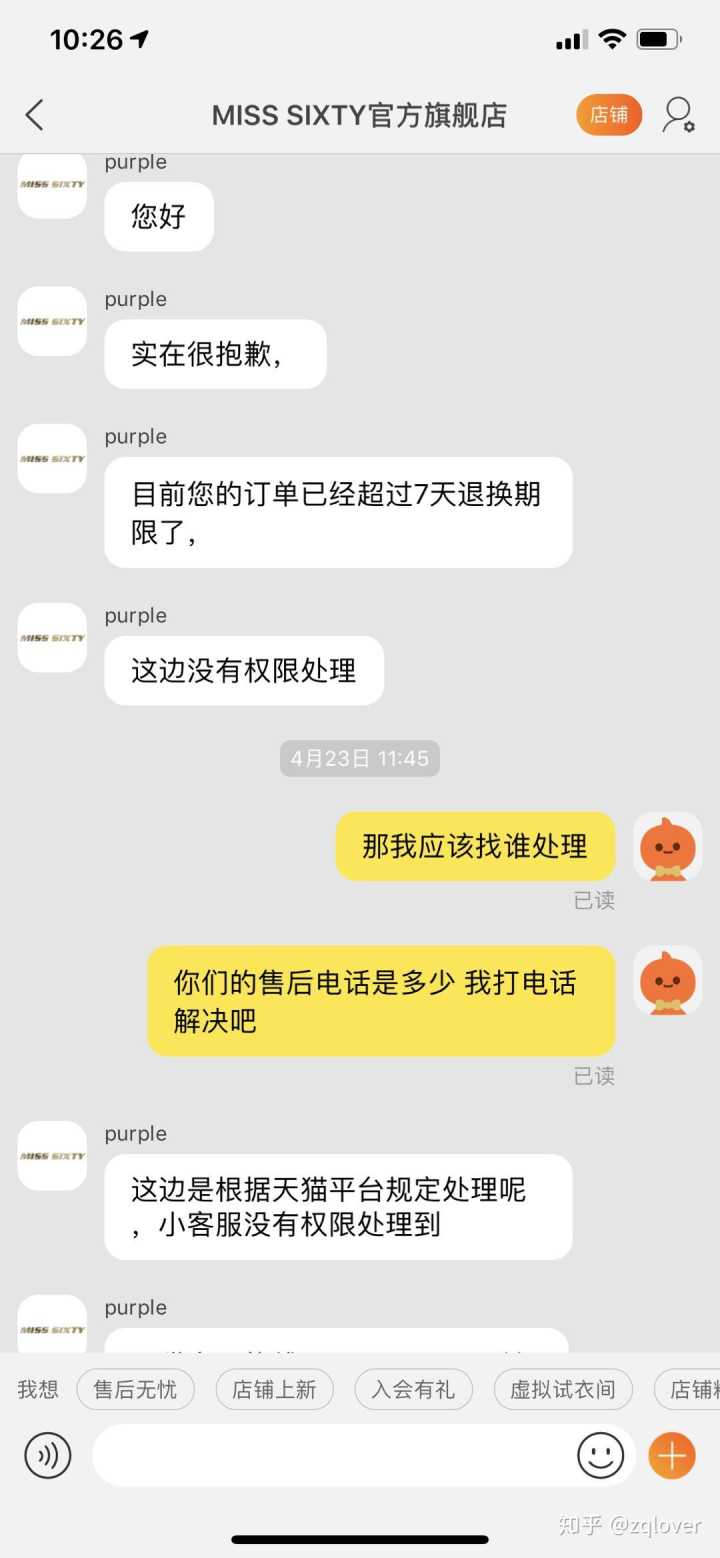Select the 入会有礼 chip
Screen dimensions: 720x1558
tap(413, 1389)
